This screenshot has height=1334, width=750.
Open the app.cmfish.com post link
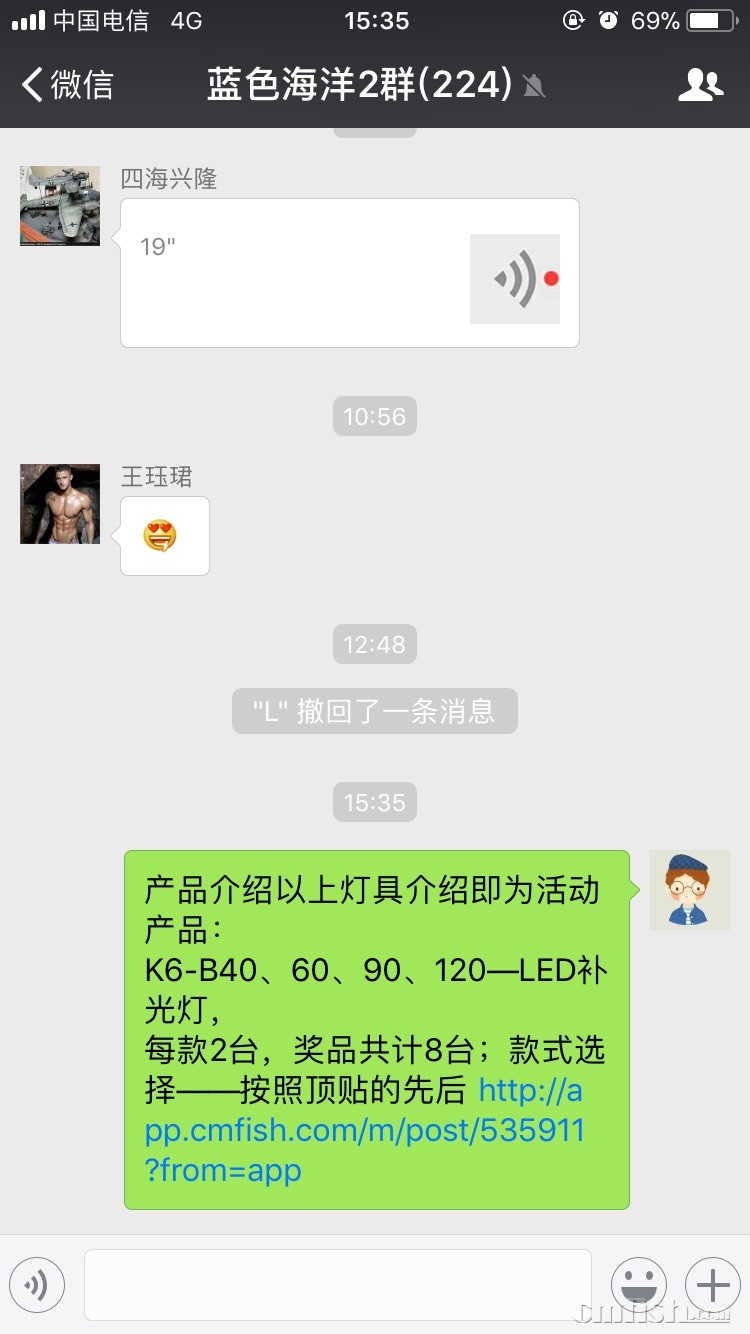point(364,1131)
